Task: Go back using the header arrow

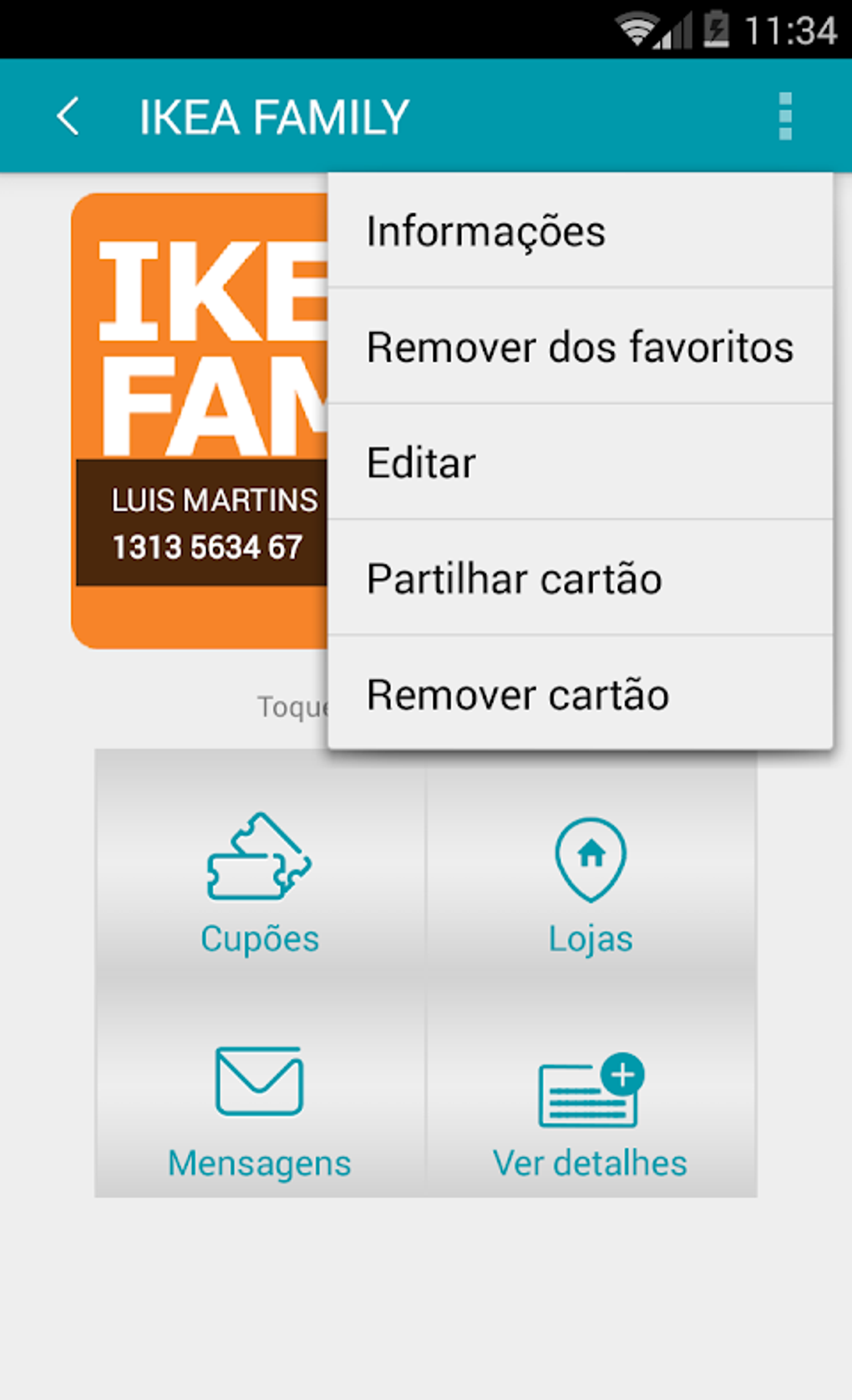Action: (68, 116)
